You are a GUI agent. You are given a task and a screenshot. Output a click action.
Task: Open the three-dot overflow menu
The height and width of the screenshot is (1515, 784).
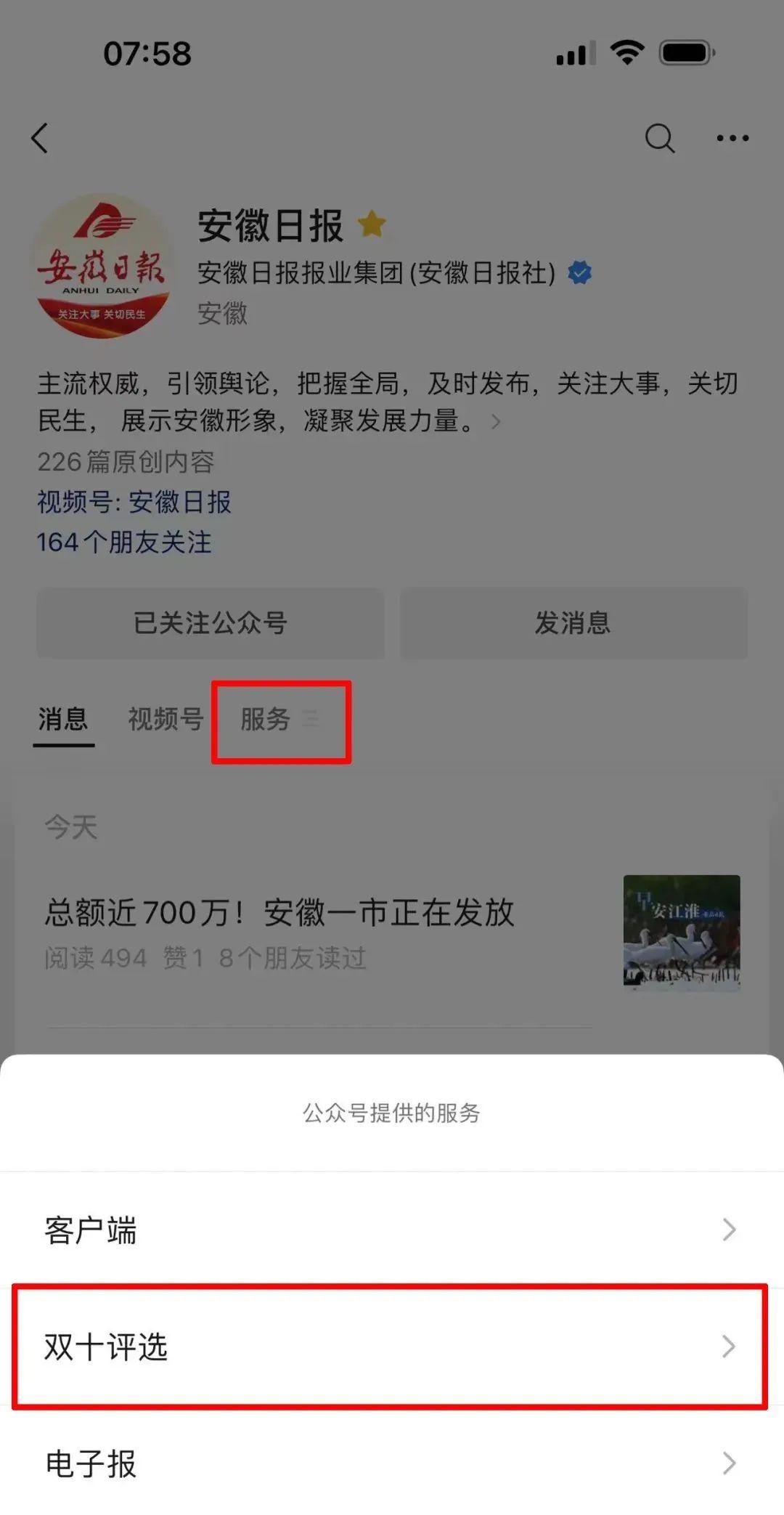pyautogui.click(x=732, y=138)
